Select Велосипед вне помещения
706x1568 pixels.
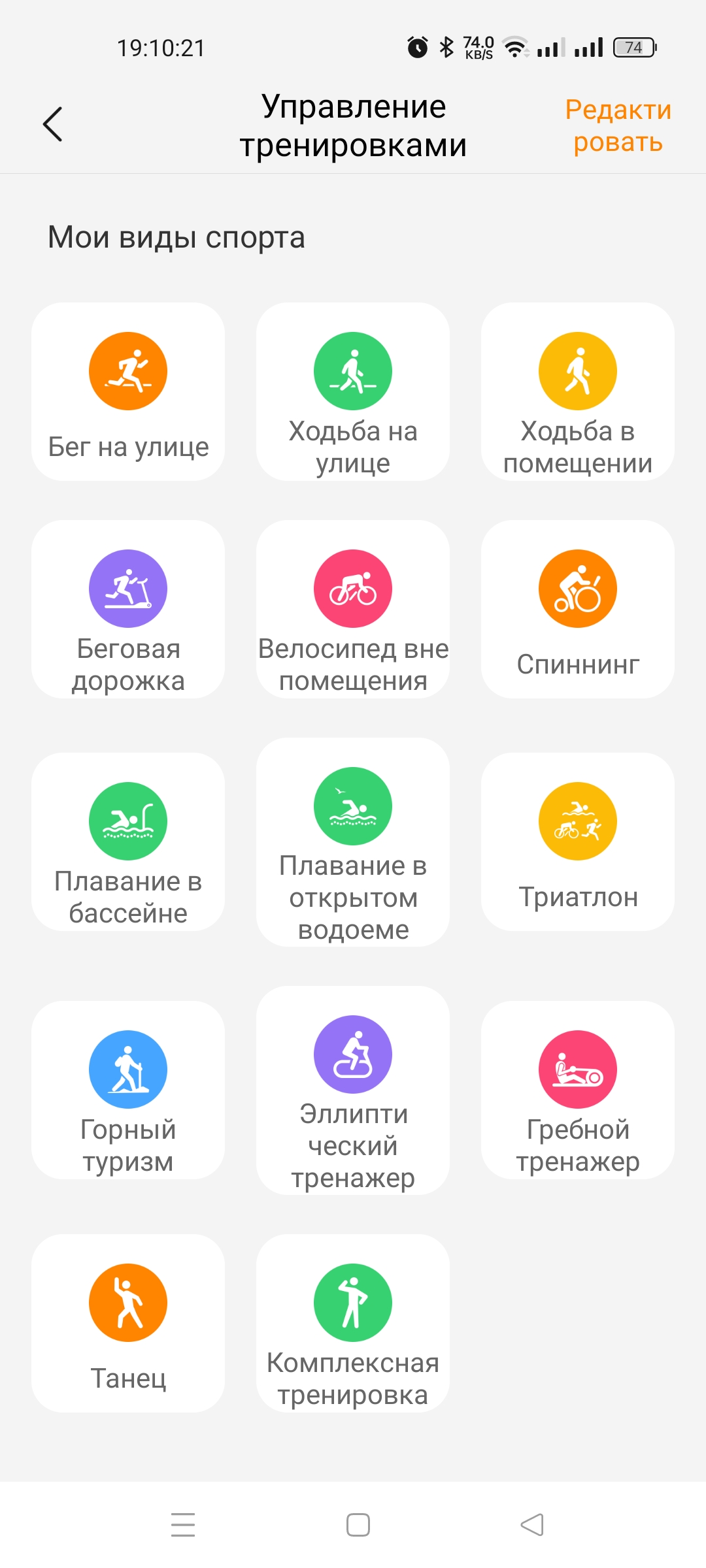(353, 610)
